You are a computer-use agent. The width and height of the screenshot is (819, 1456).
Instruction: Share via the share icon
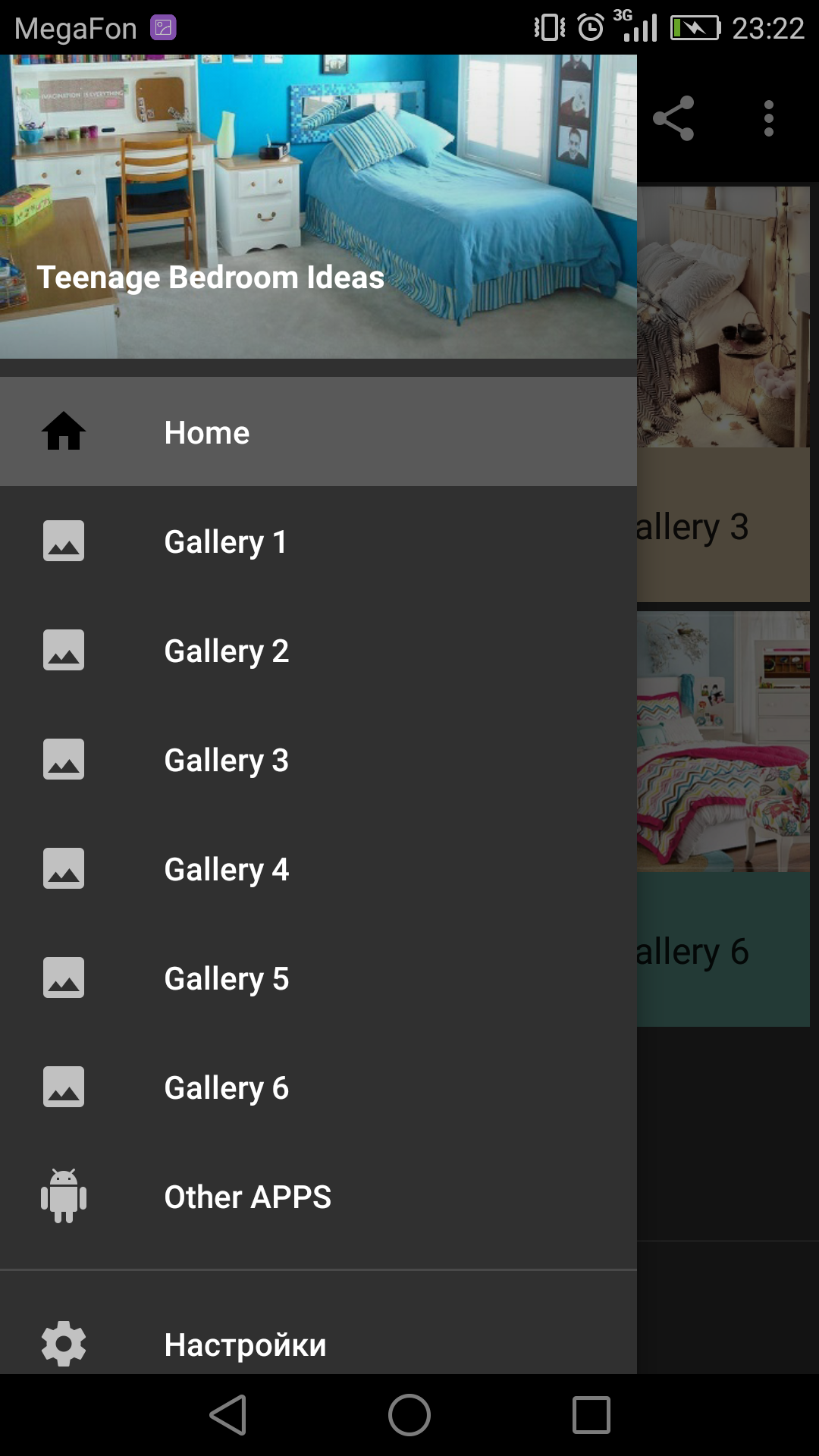point(673,118)
